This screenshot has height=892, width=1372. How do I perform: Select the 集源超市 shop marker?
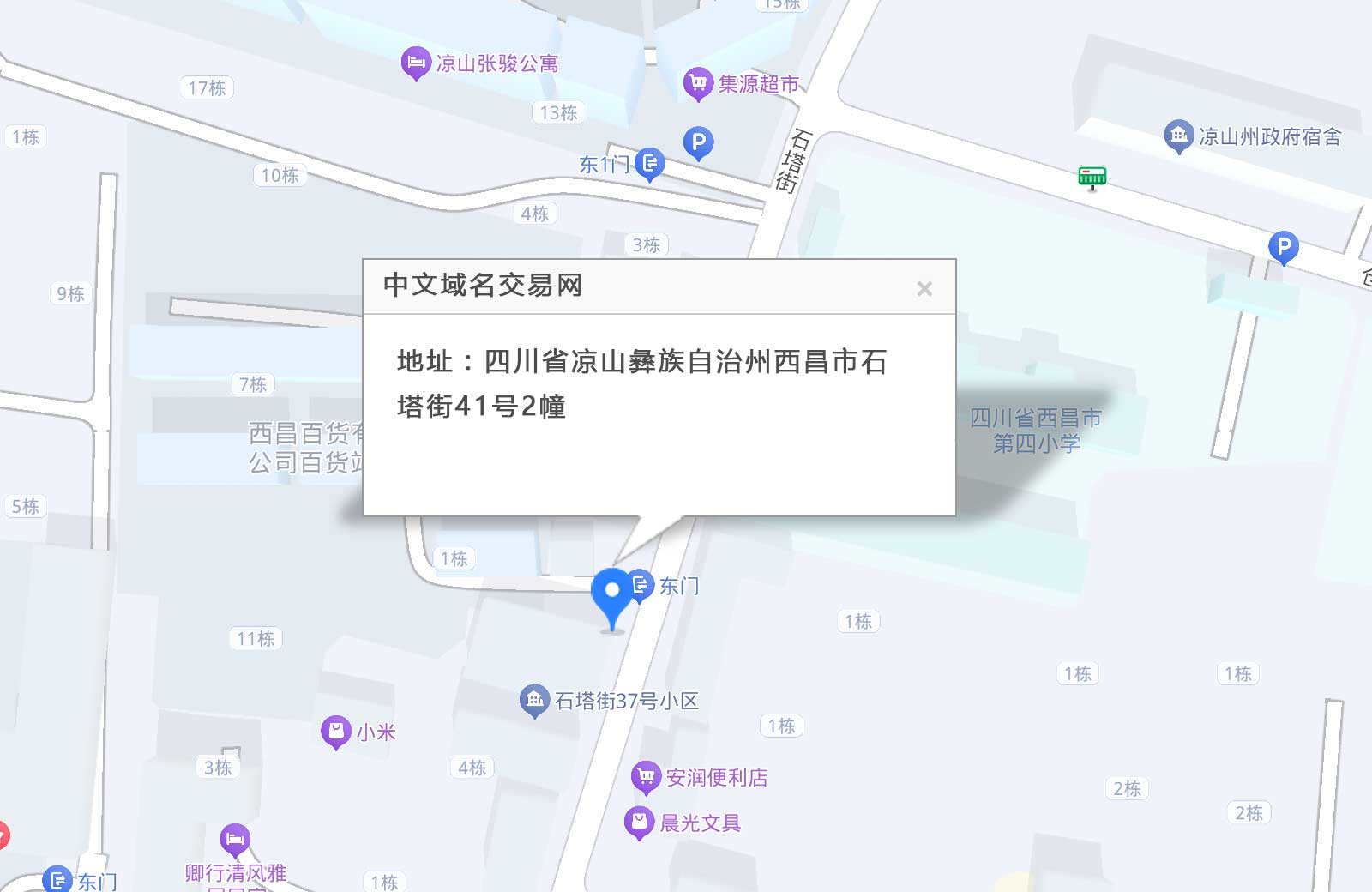click(698, 83)
